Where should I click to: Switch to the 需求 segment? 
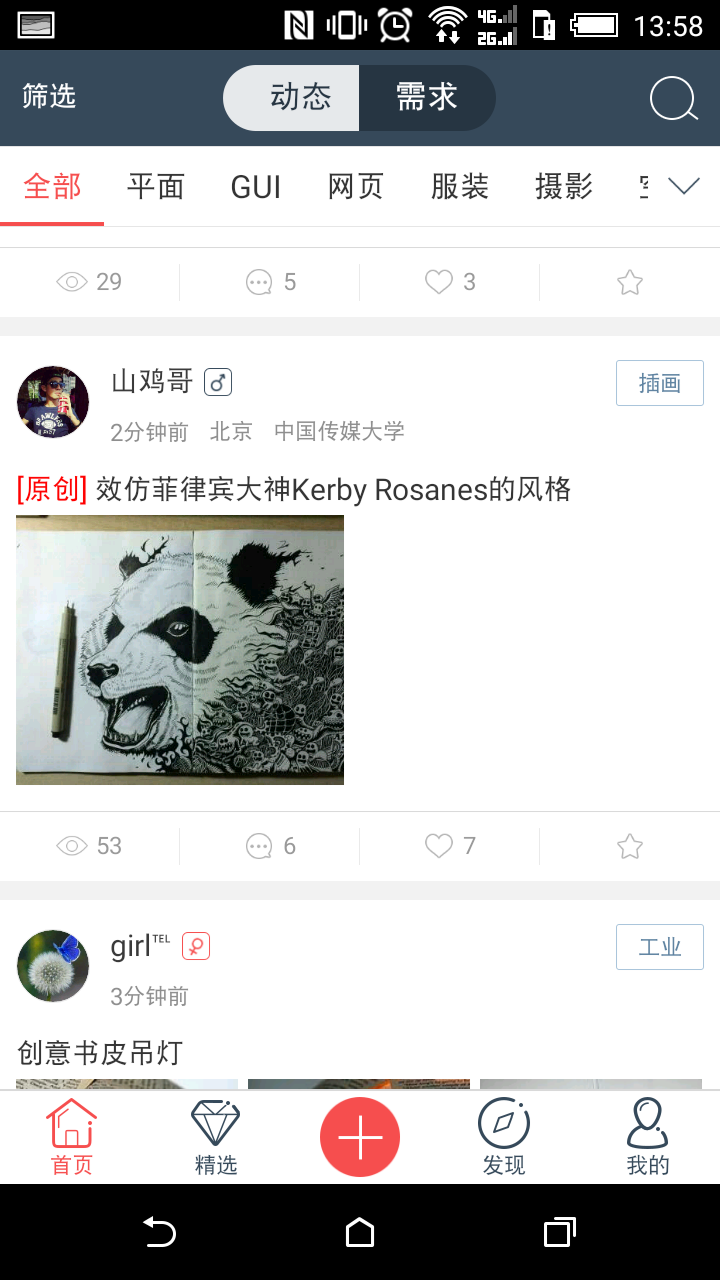pyautogui.click(x=427, y=97)
